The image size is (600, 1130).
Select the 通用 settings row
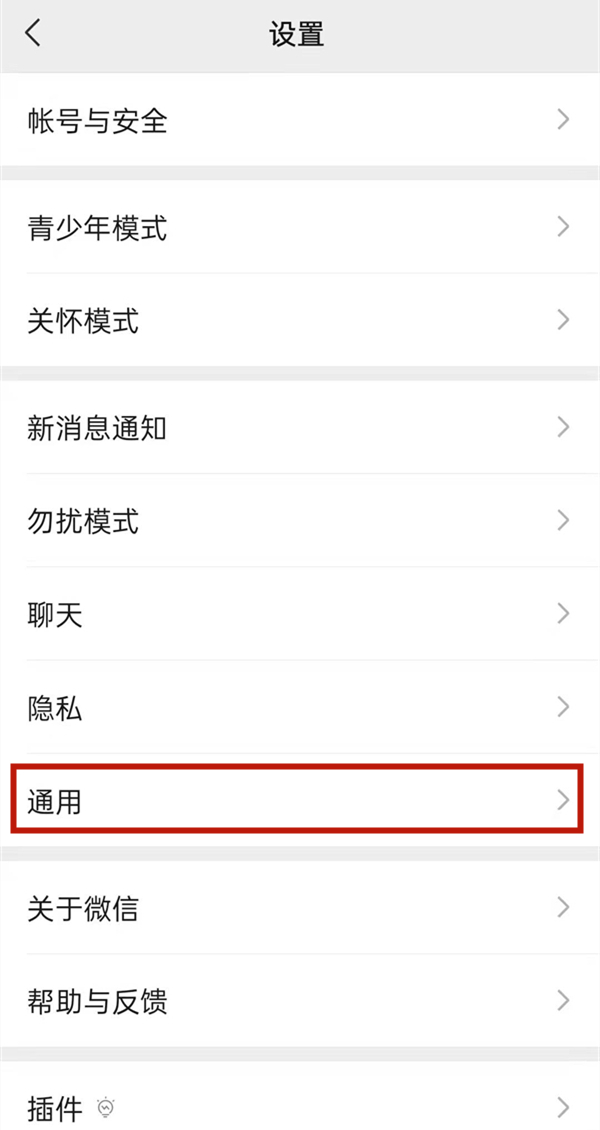(300, 799)
